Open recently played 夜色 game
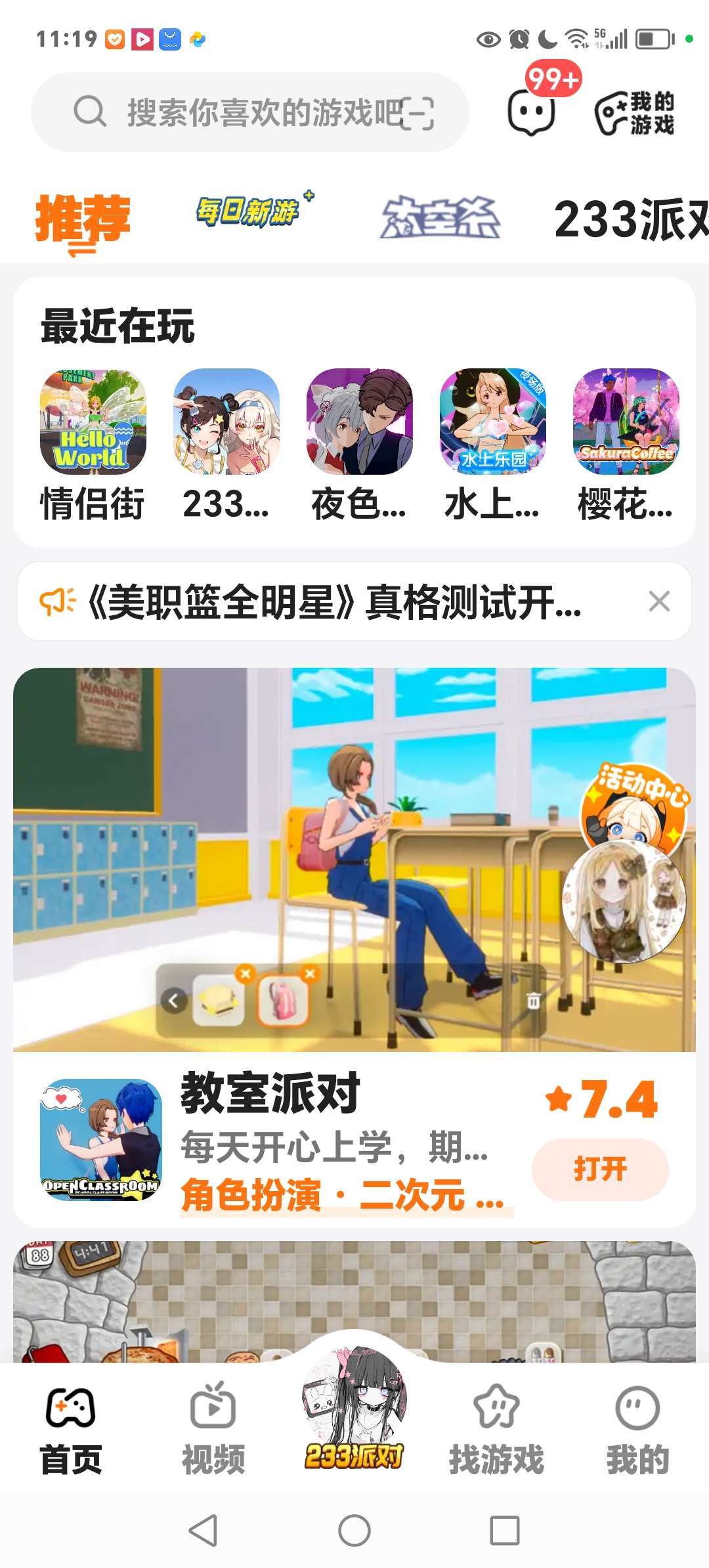This screenshot has height=1568, width=709. [359, 422]
